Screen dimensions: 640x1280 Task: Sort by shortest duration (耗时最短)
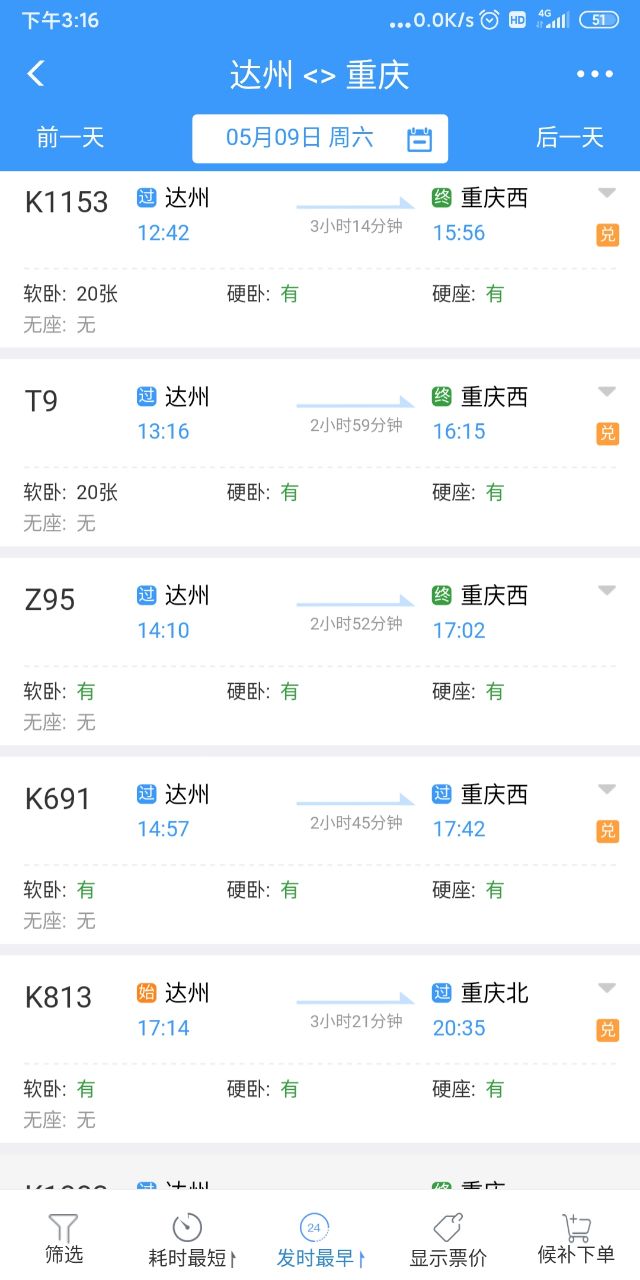coord(190,1238)
